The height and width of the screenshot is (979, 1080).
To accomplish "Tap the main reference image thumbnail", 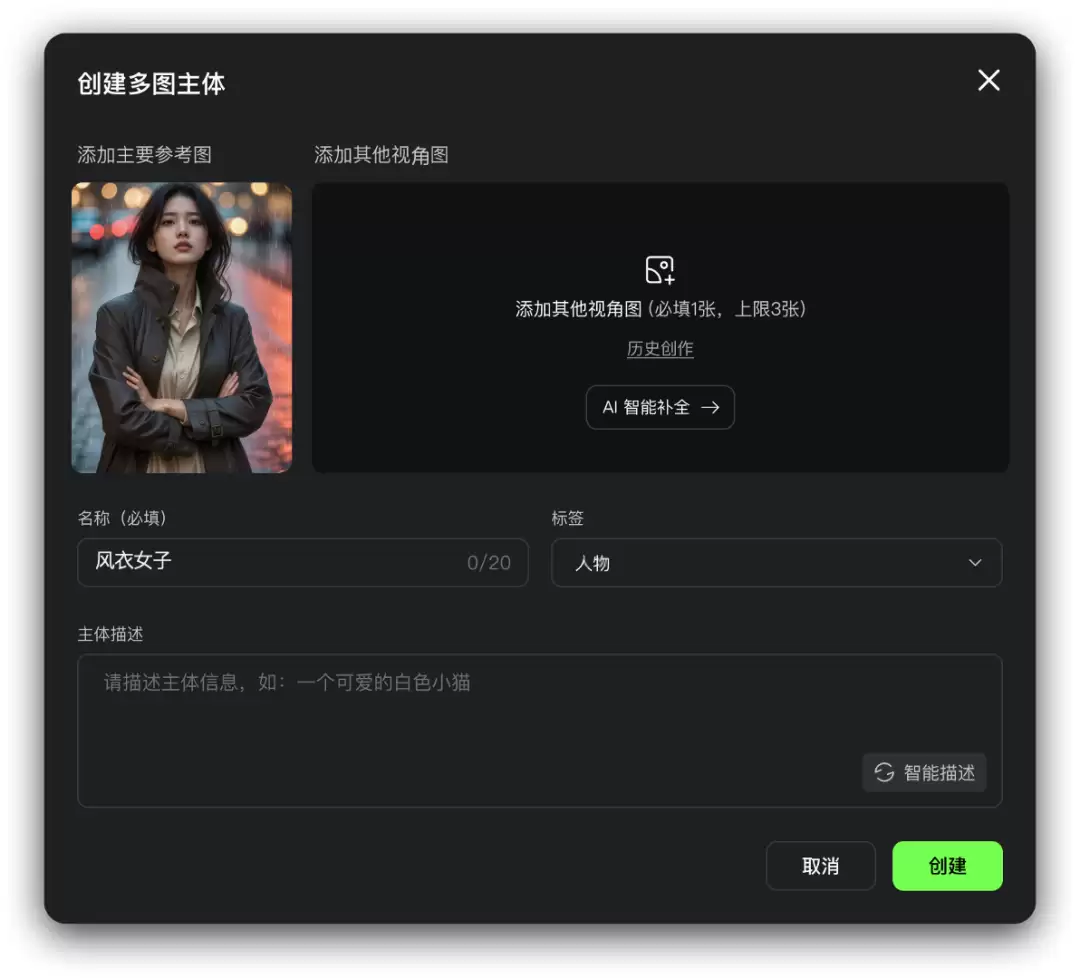I will pyautogui.click(x=182, y=327).
